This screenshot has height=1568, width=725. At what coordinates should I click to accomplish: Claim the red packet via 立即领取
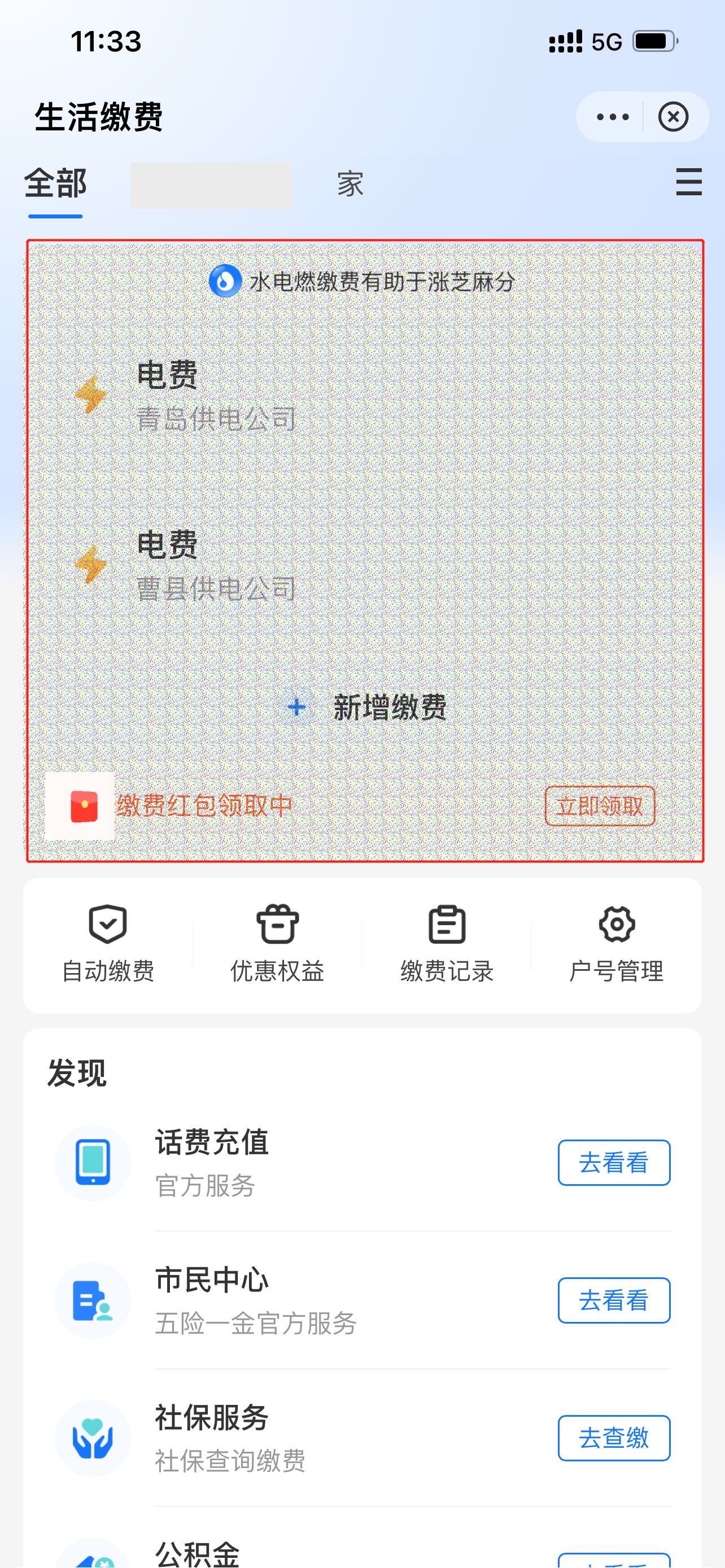point(600,806)
